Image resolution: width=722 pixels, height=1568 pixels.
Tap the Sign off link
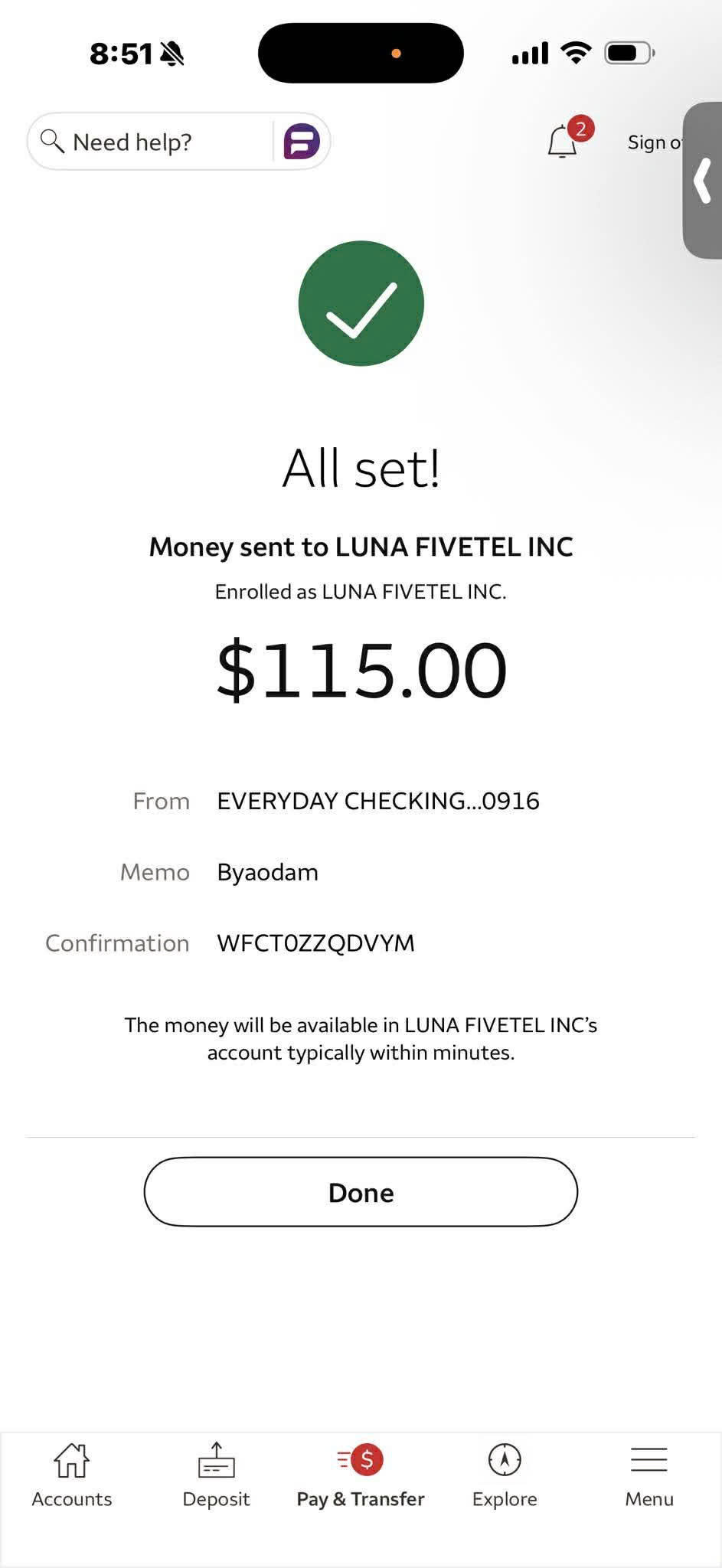point(652,142)
